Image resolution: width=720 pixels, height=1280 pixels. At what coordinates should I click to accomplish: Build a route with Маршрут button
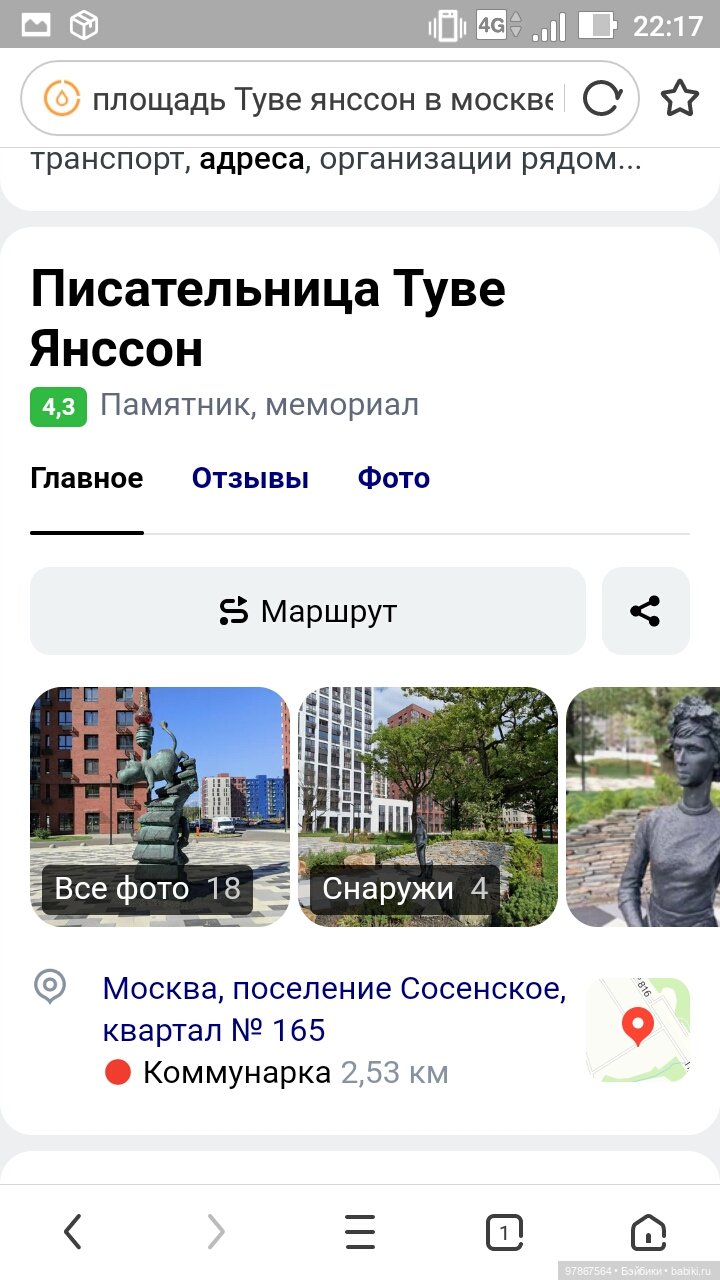click(x=308, y=611)
